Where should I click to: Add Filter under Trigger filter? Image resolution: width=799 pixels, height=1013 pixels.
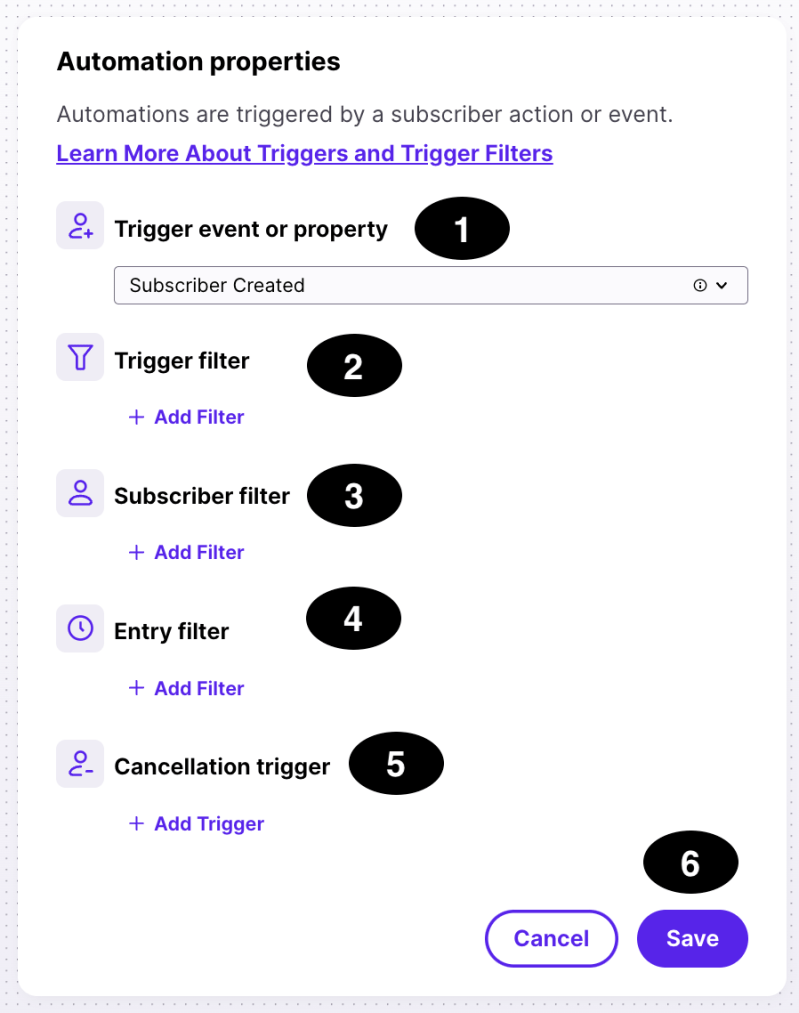click(187, 417)
